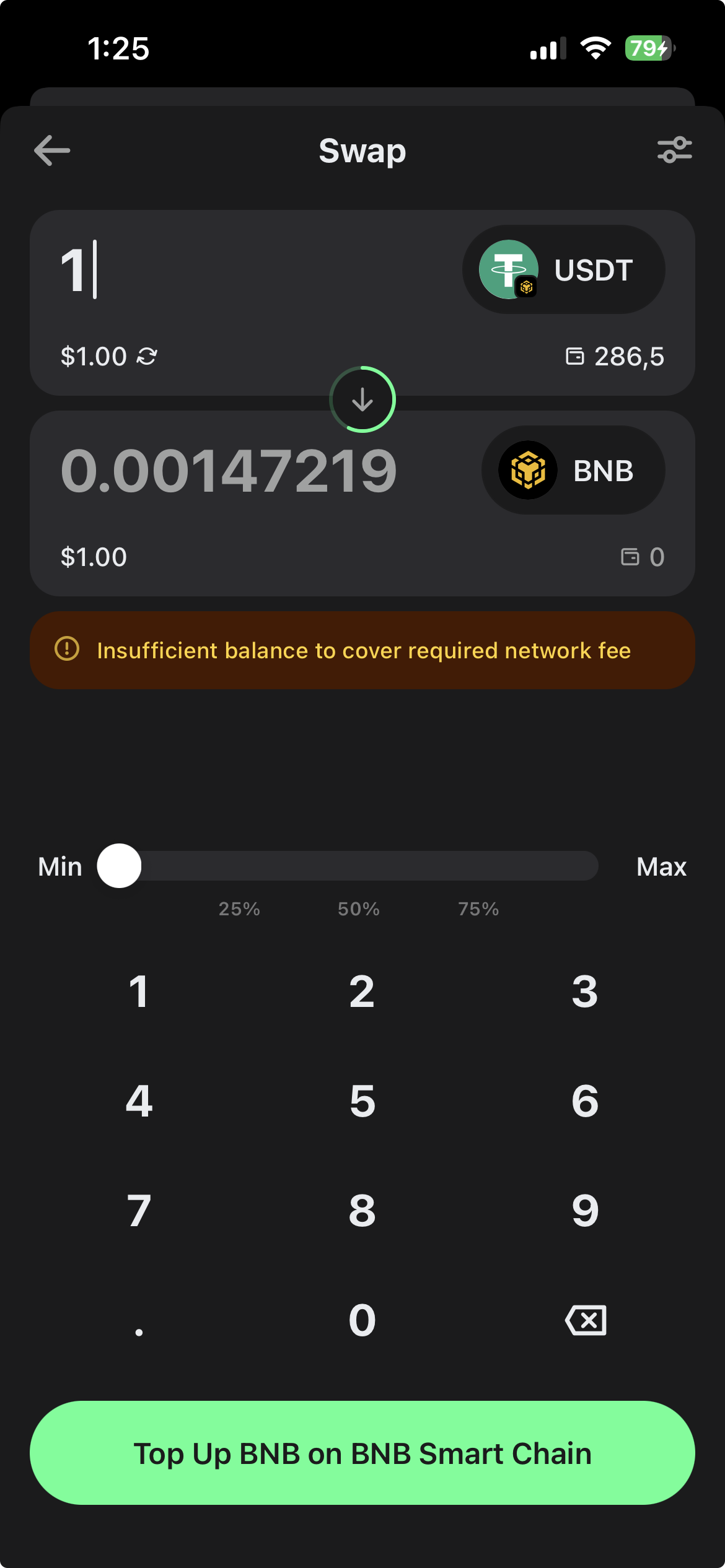725x1568 pixels.
Task: Select the 25% amount marker
Action: coord(239,908)
